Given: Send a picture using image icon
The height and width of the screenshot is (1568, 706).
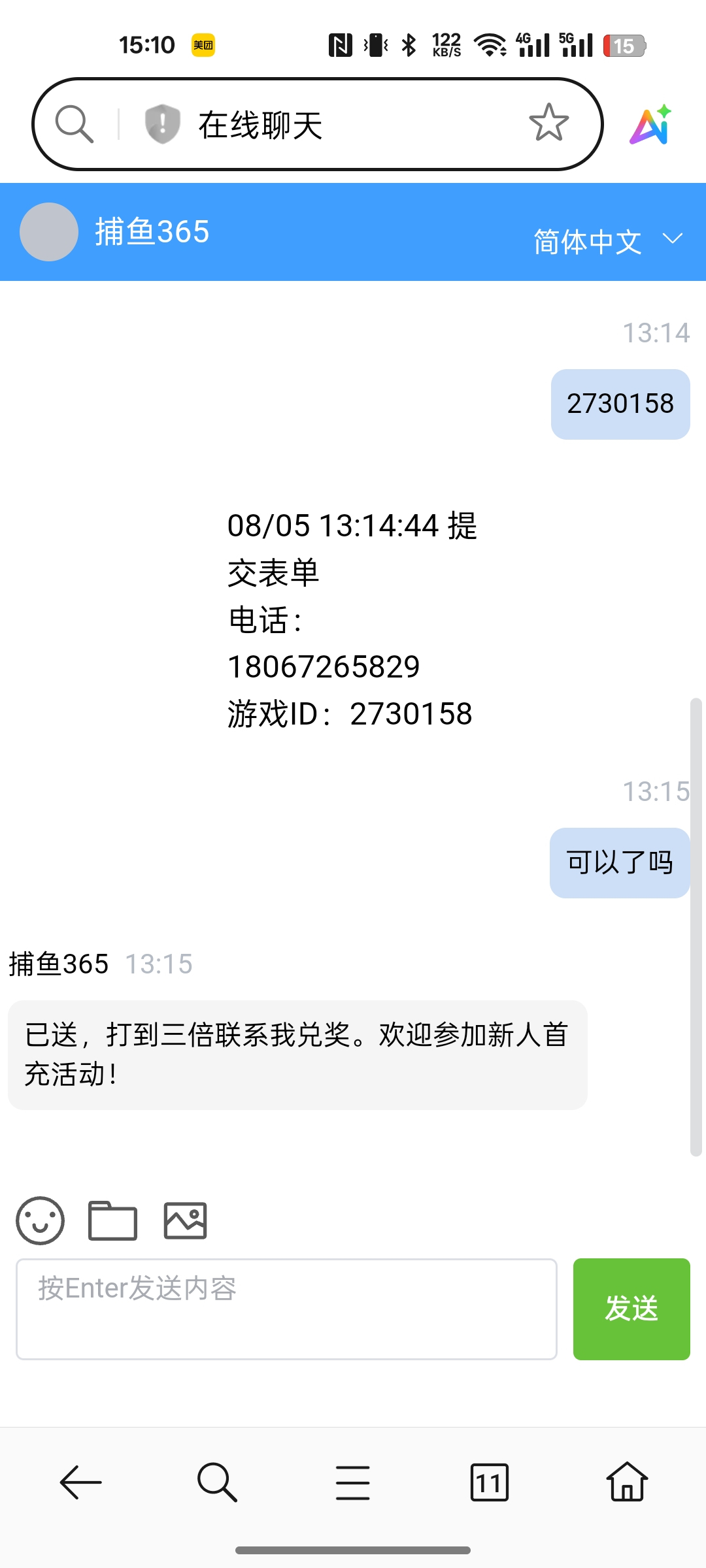Looking at the screenshot, I should click(185, 1220).
